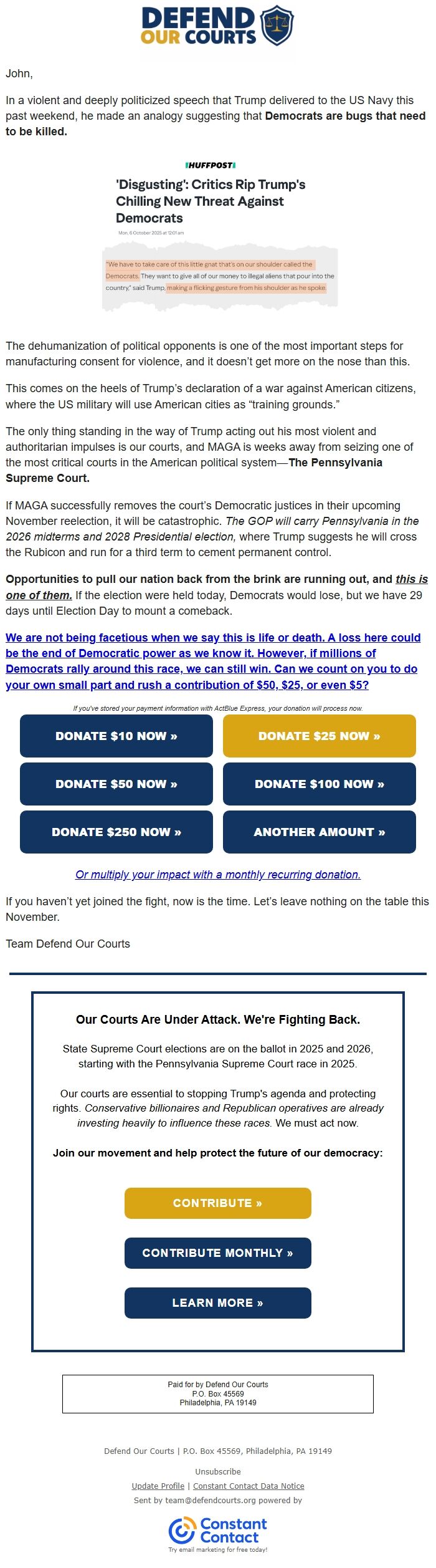
Task: Select the gold DONATE $25 NOW button
Action: tap(319, 736)
